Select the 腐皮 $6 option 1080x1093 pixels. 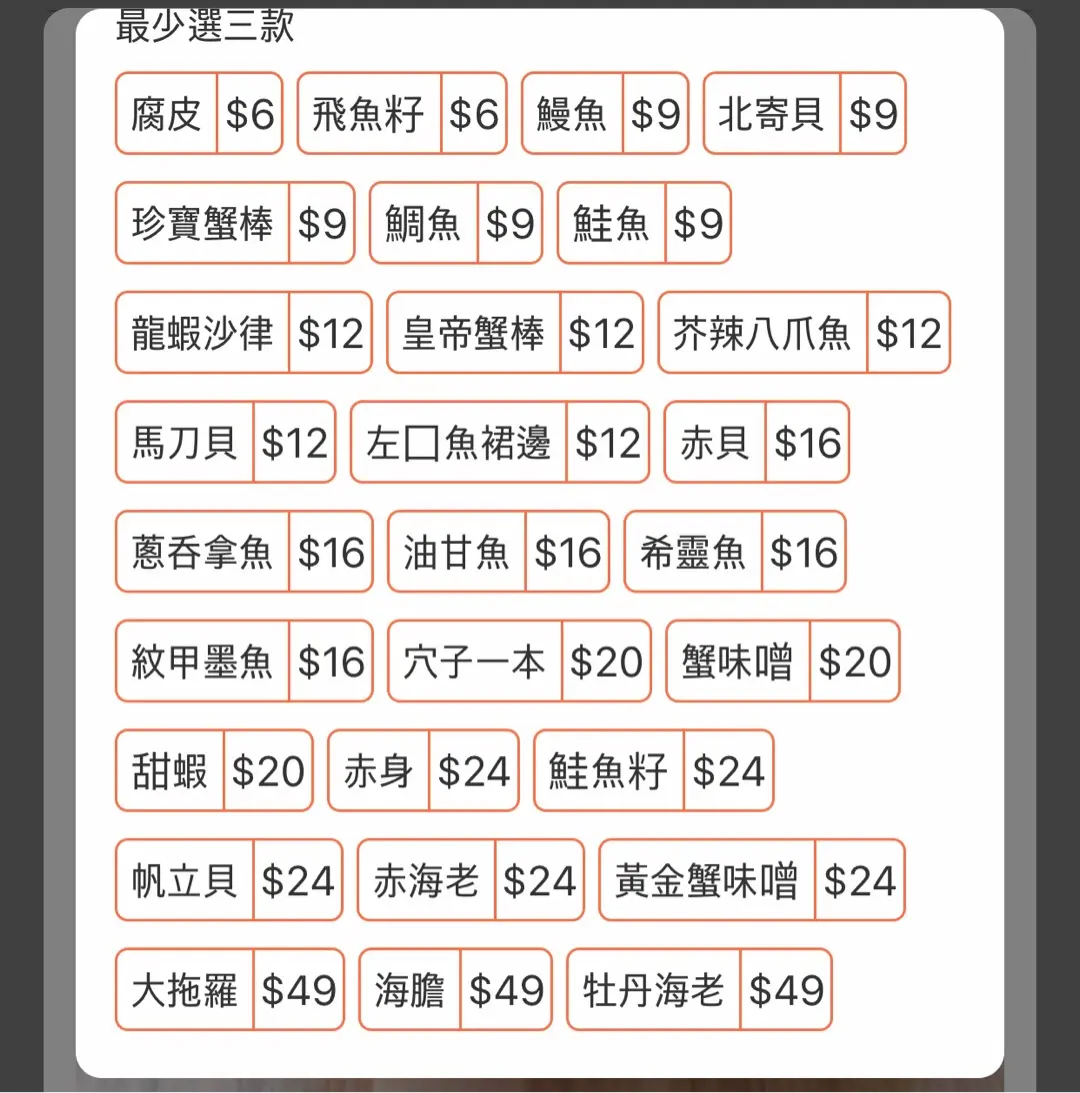coord(199,114)
